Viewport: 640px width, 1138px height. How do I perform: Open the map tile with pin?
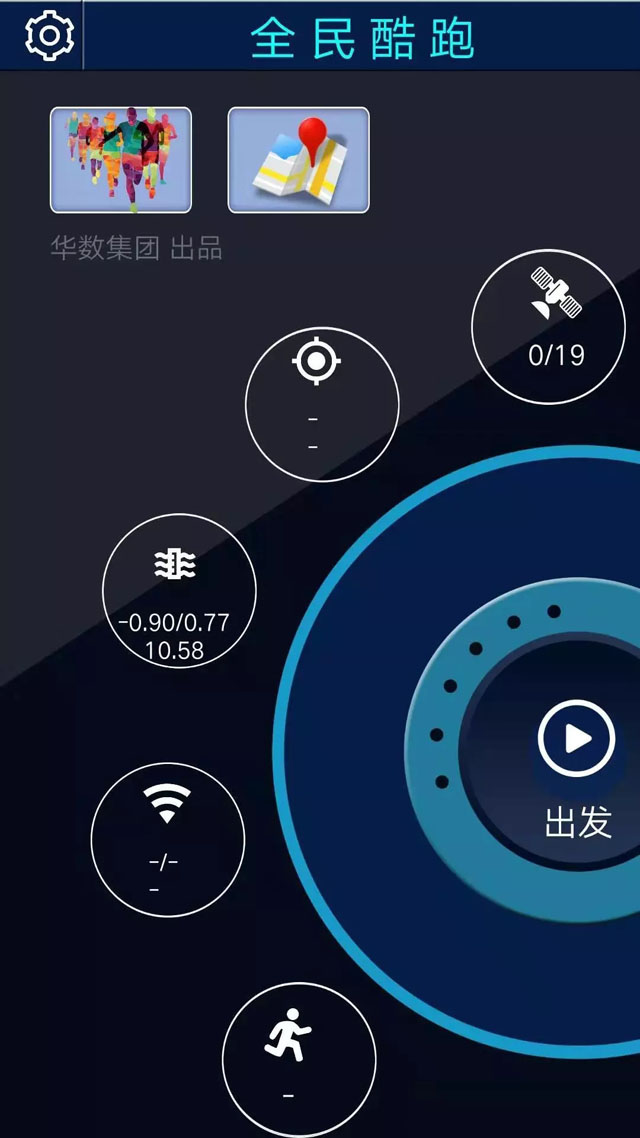[298, 160]
